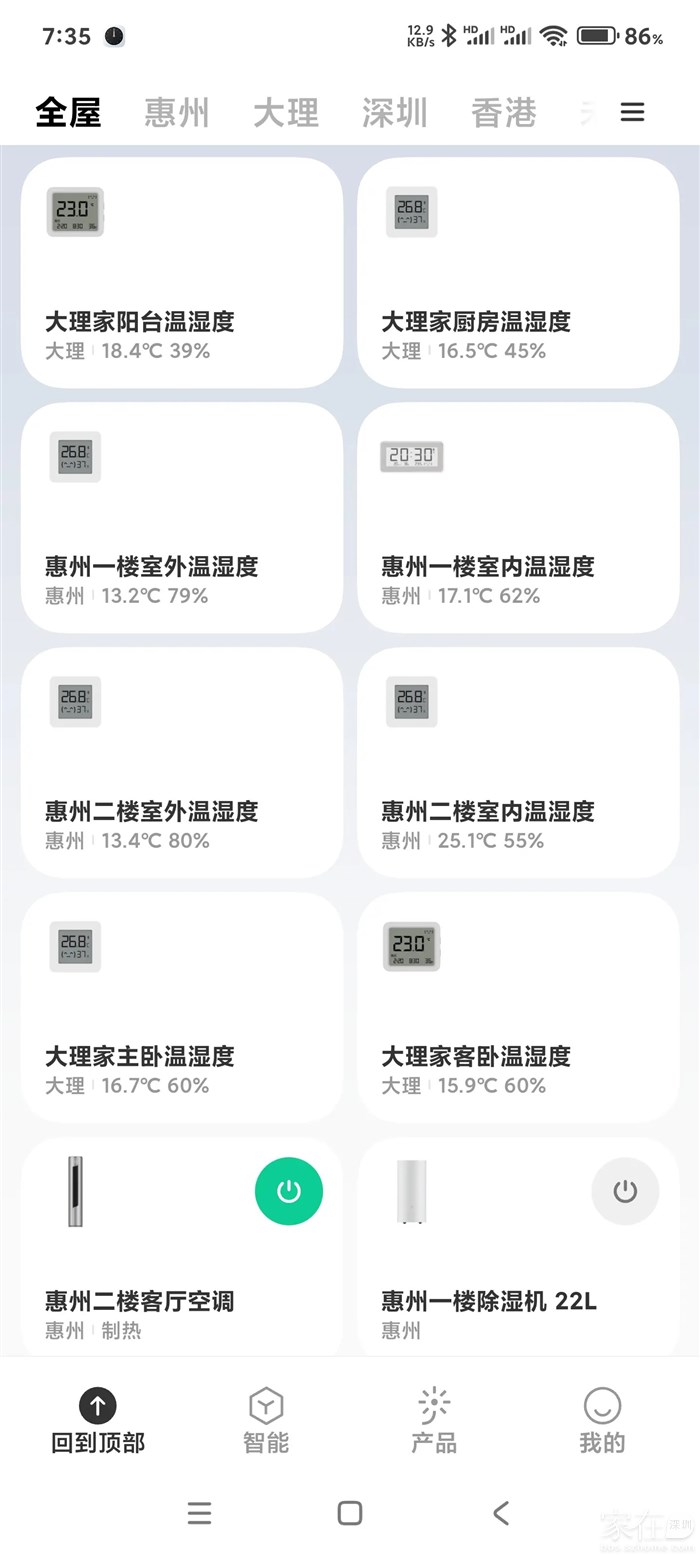Open 惠州一楼室外温湿度 card
The height and width of the screenshot is (1555, 700).
[x=181, y=518]
